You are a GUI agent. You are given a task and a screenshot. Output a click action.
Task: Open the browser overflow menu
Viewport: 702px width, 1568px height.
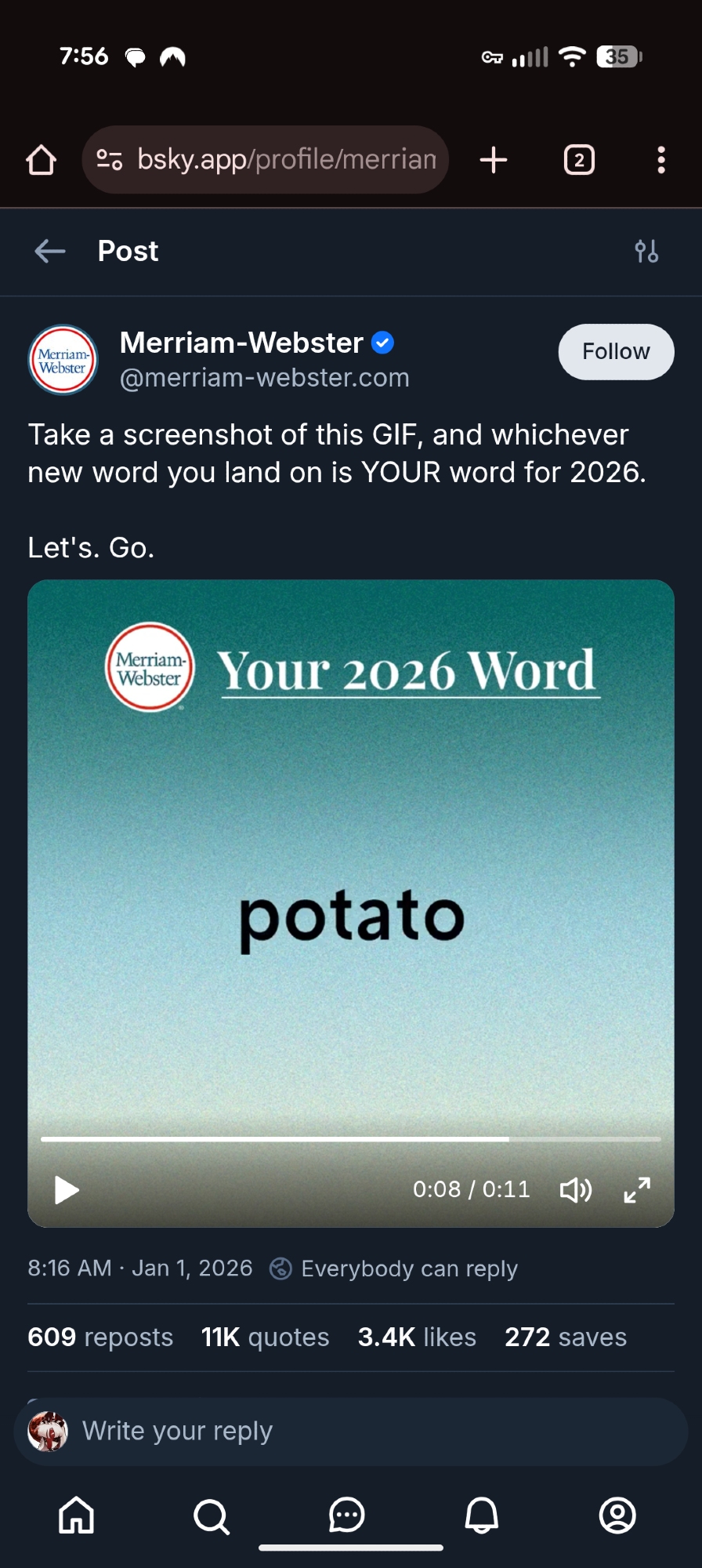click(661, 160)
